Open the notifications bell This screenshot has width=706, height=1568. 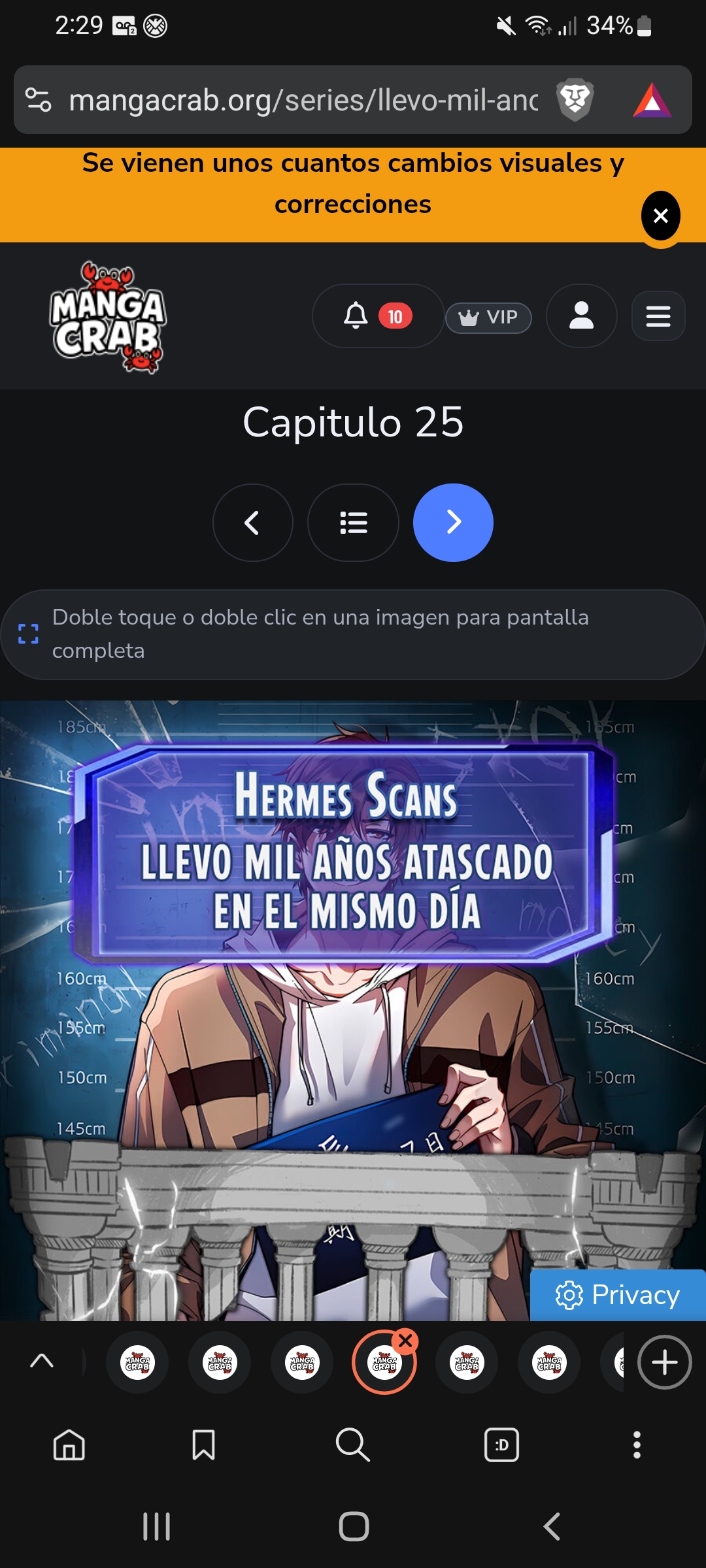[356, 316]
